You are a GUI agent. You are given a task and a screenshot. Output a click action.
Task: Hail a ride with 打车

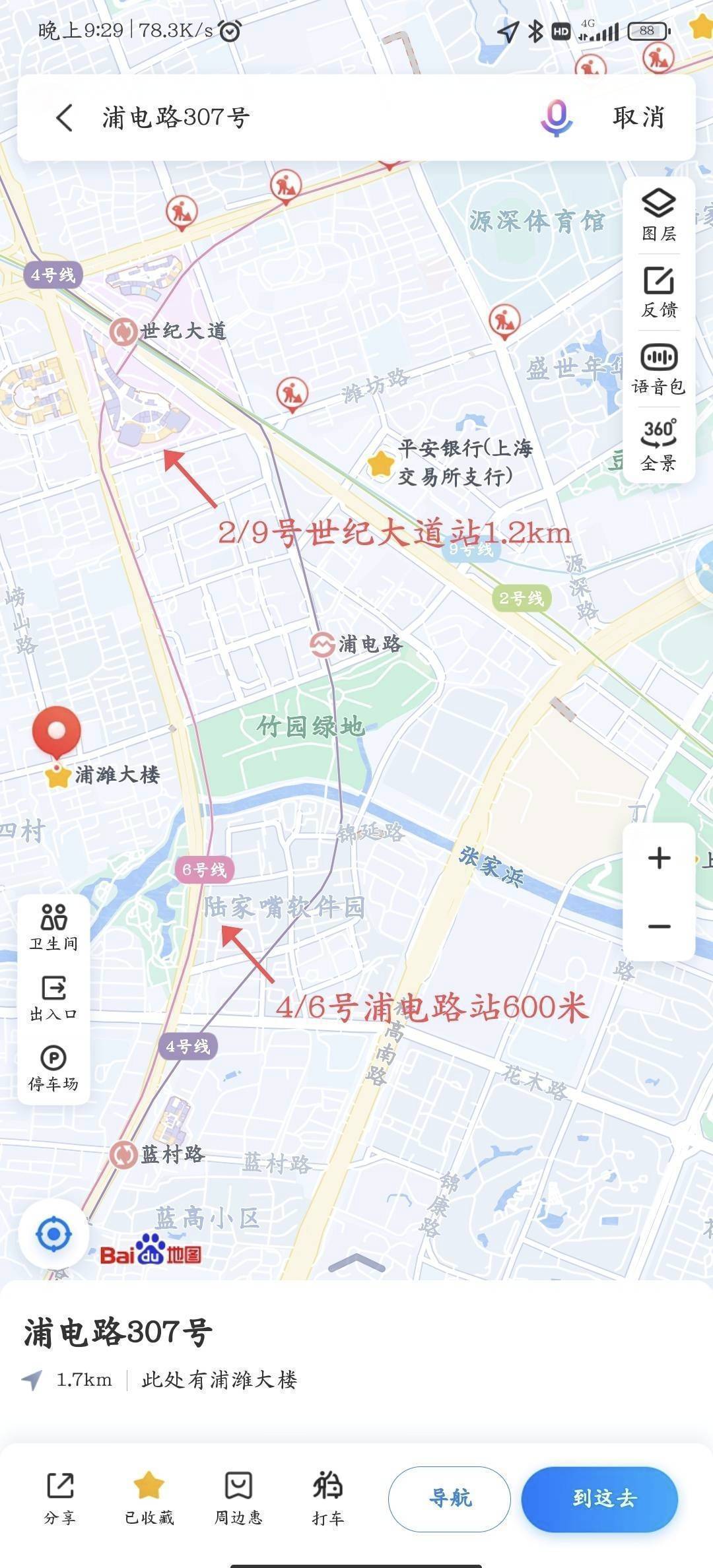327,1498
